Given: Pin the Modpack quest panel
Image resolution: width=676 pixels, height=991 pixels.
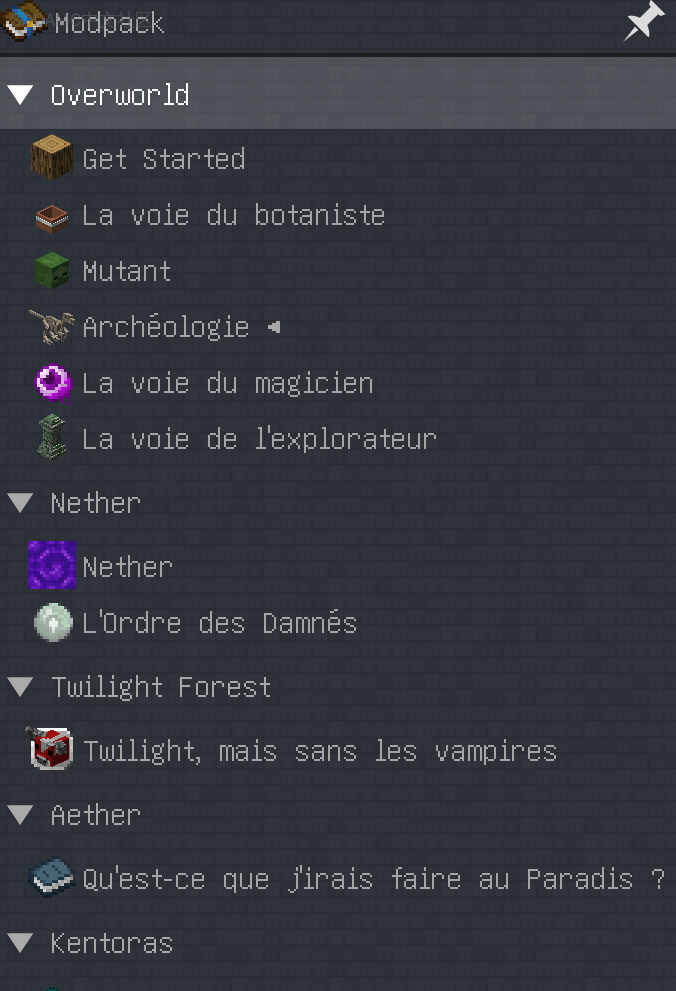Looking at the screenshot, I should click(644, 21).
